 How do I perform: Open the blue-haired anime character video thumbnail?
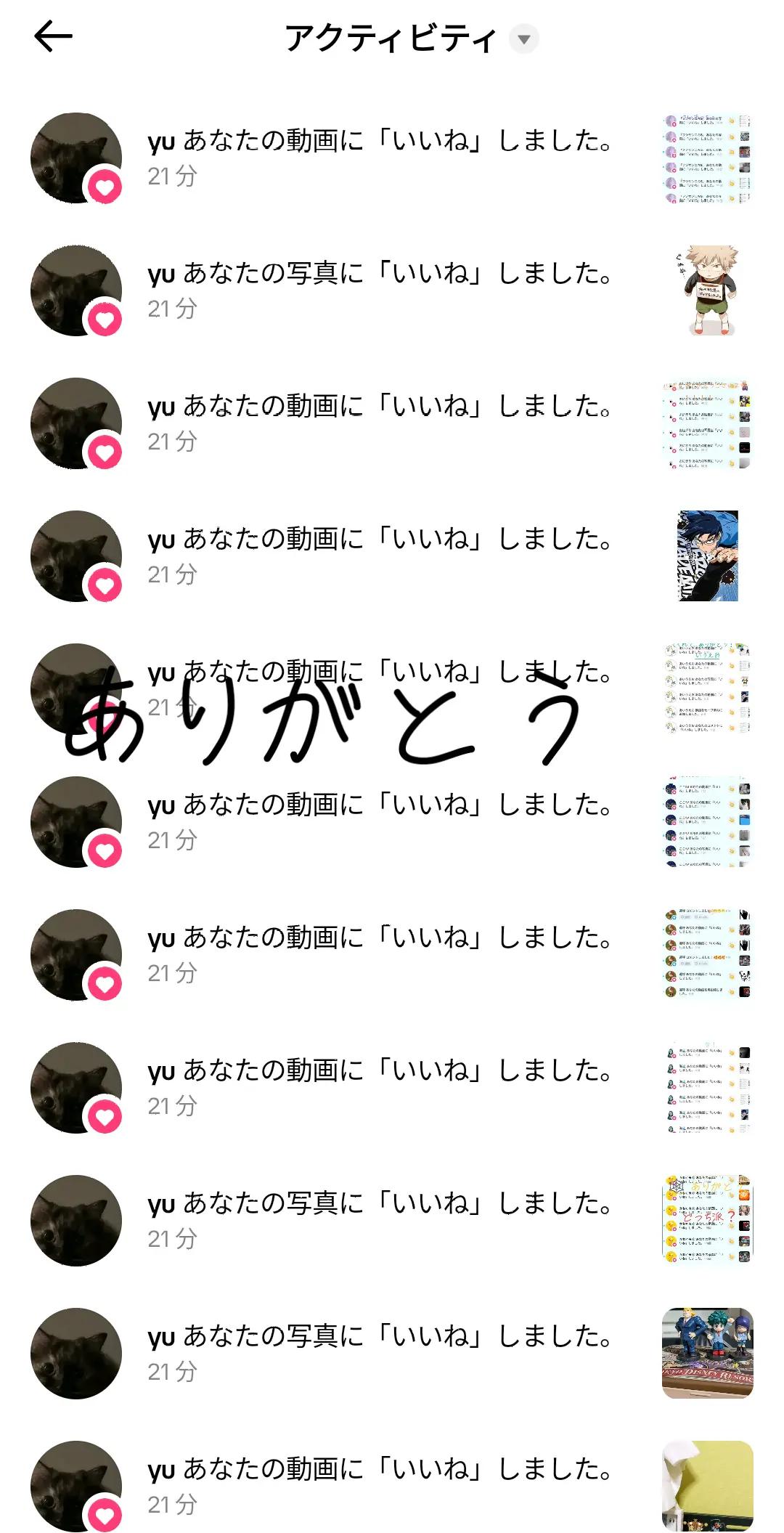click(708, 556)
